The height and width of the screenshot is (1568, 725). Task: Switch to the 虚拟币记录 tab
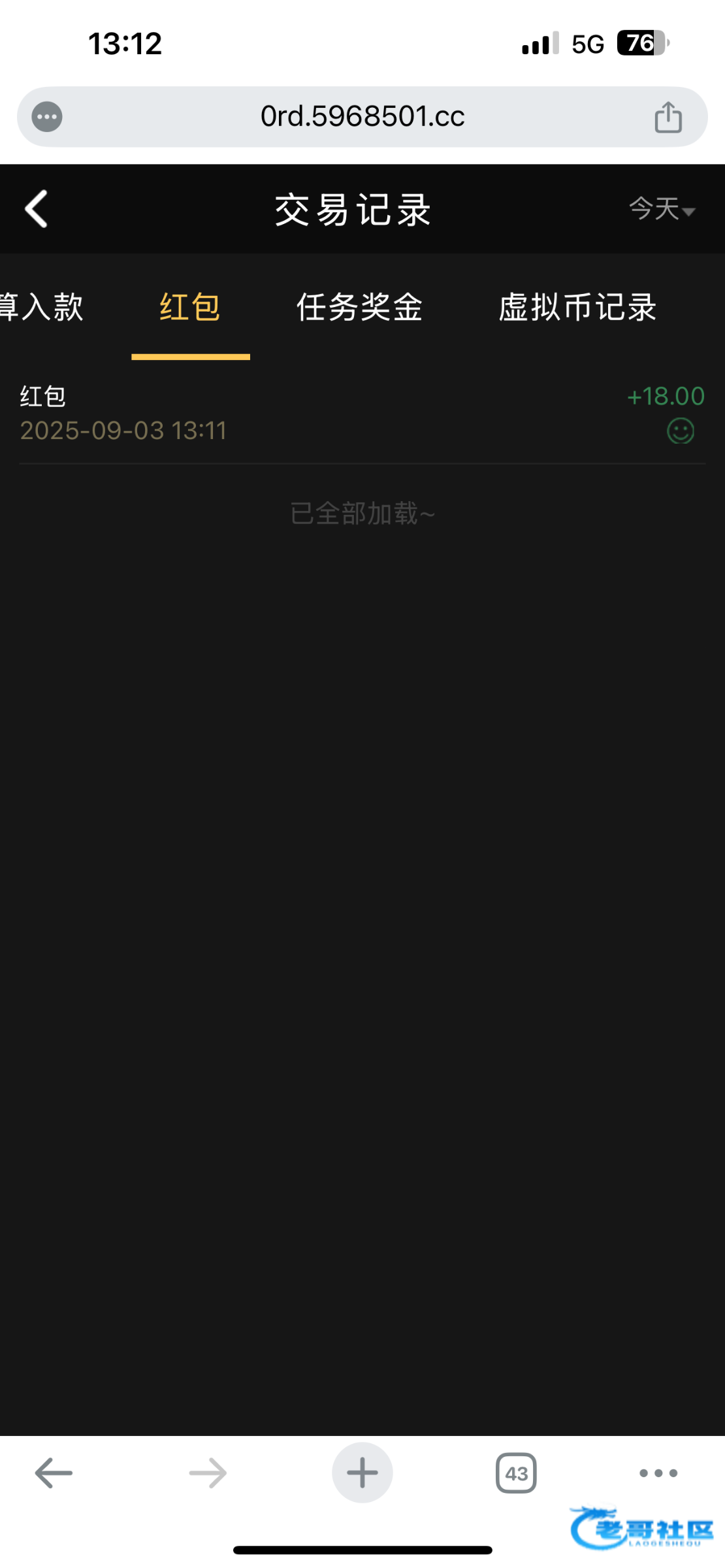point(577,307)
